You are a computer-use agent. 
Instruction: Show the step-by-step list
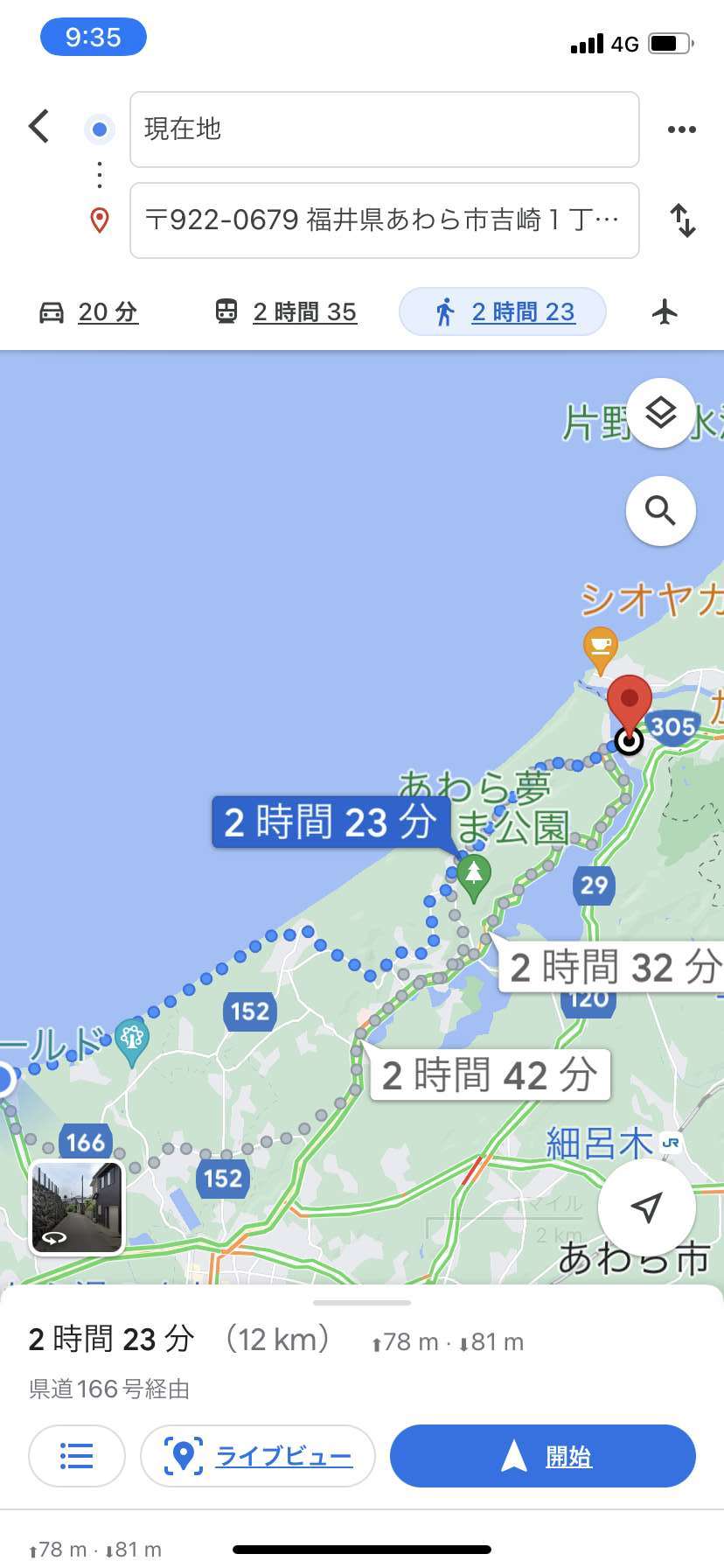tap(77, 1456)
